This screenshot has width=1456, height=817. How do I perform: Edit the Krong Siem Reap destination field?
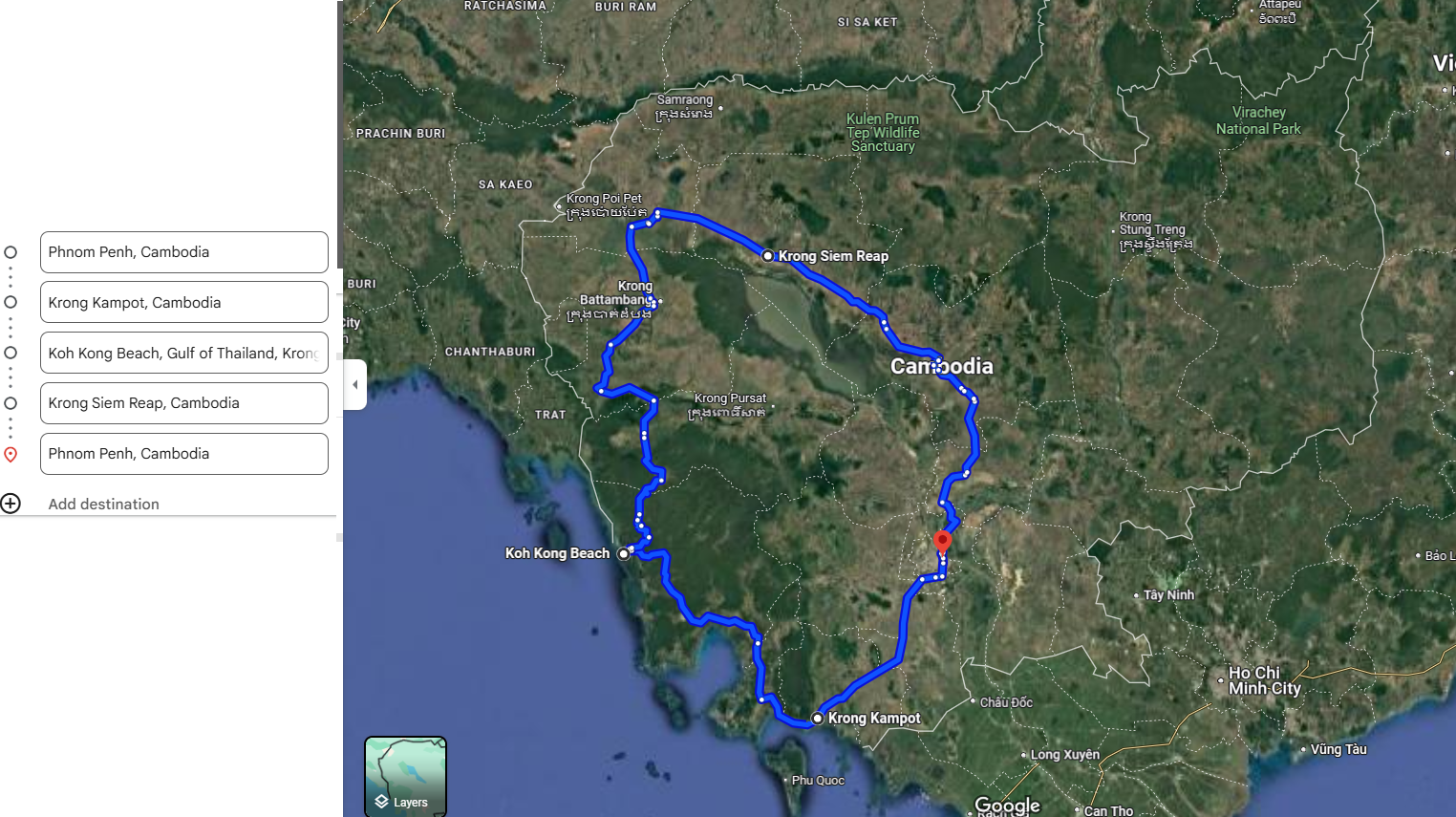click(183, 403)
